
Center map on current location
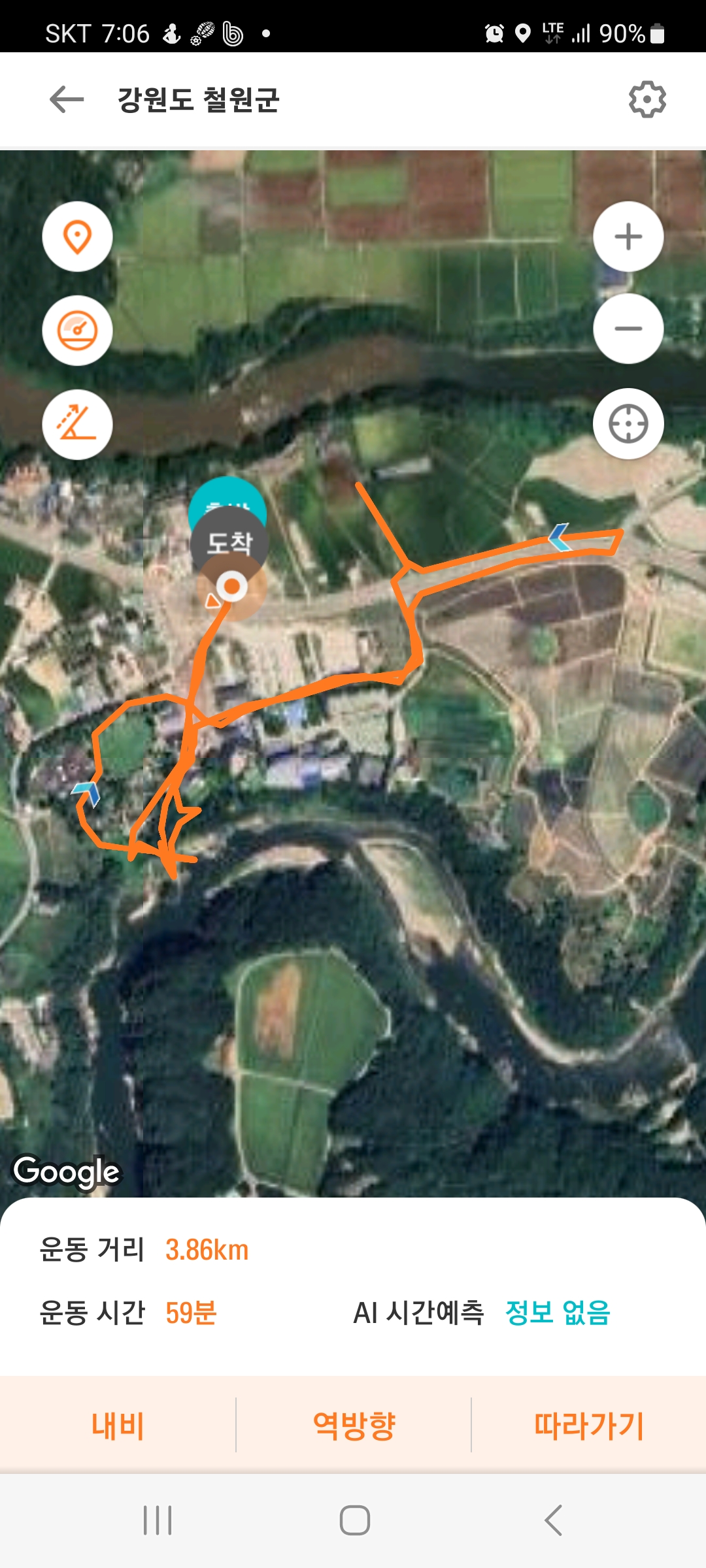tap(628, 425)
